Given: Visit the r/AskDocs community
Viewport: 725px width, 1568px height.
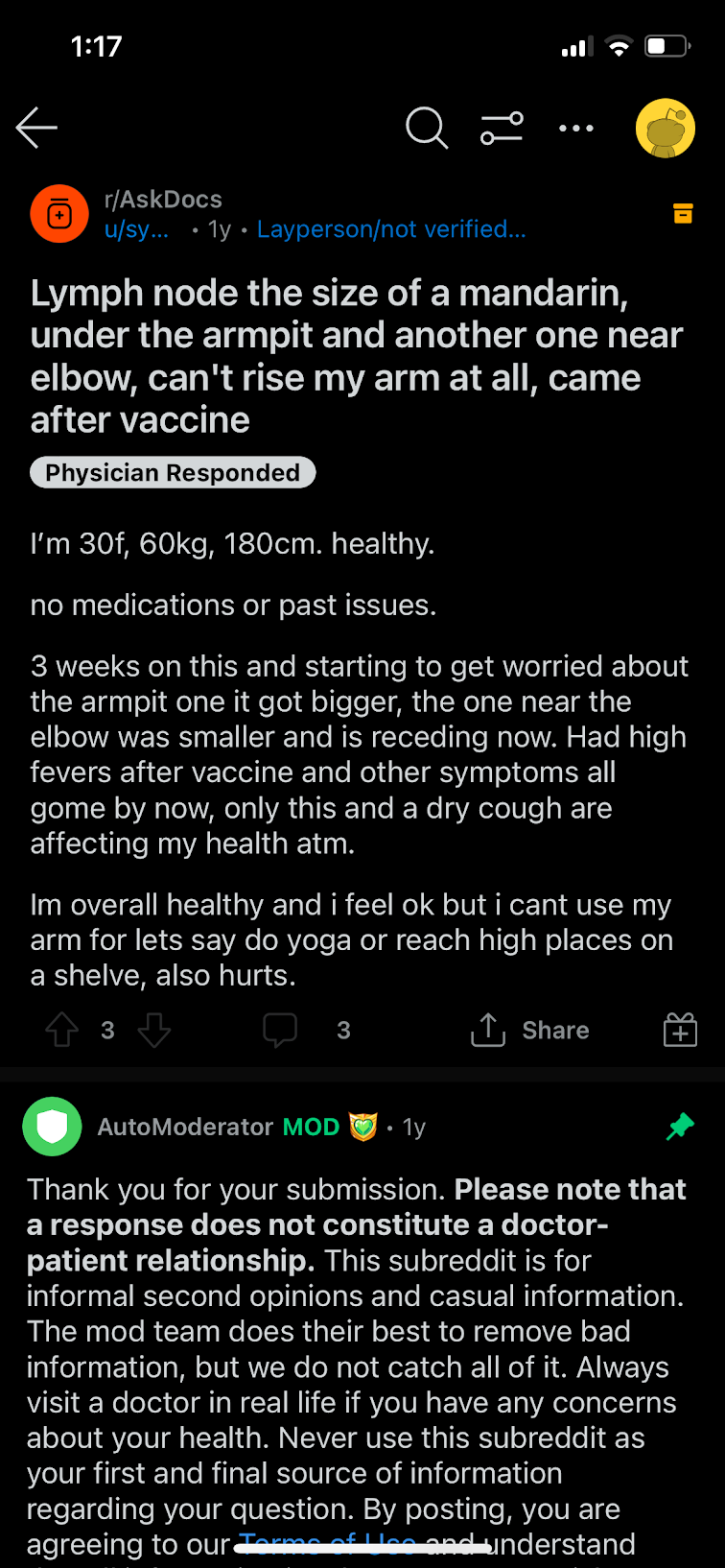Looking at the screenshot, I should tap(163, 200).
